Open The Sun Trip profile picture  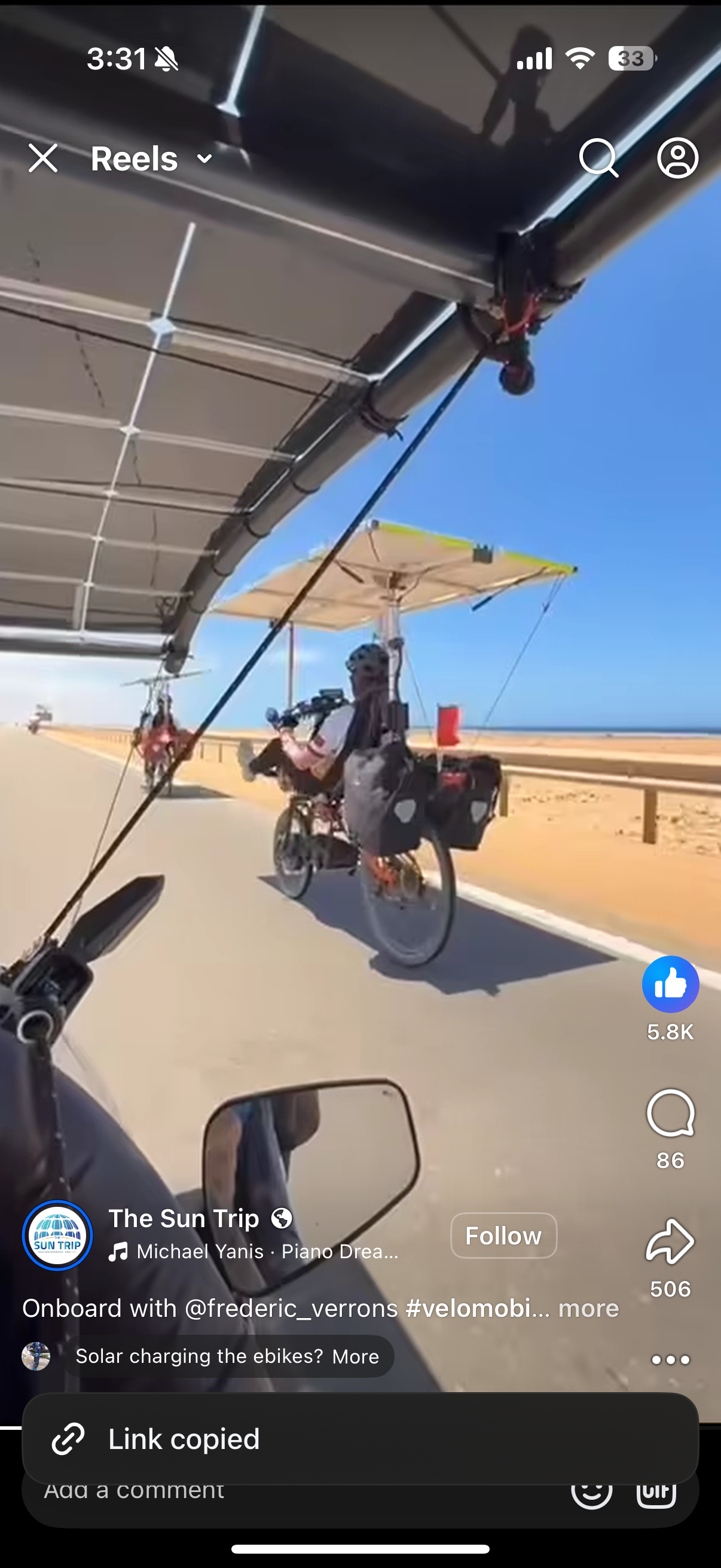coord(57,1236)
